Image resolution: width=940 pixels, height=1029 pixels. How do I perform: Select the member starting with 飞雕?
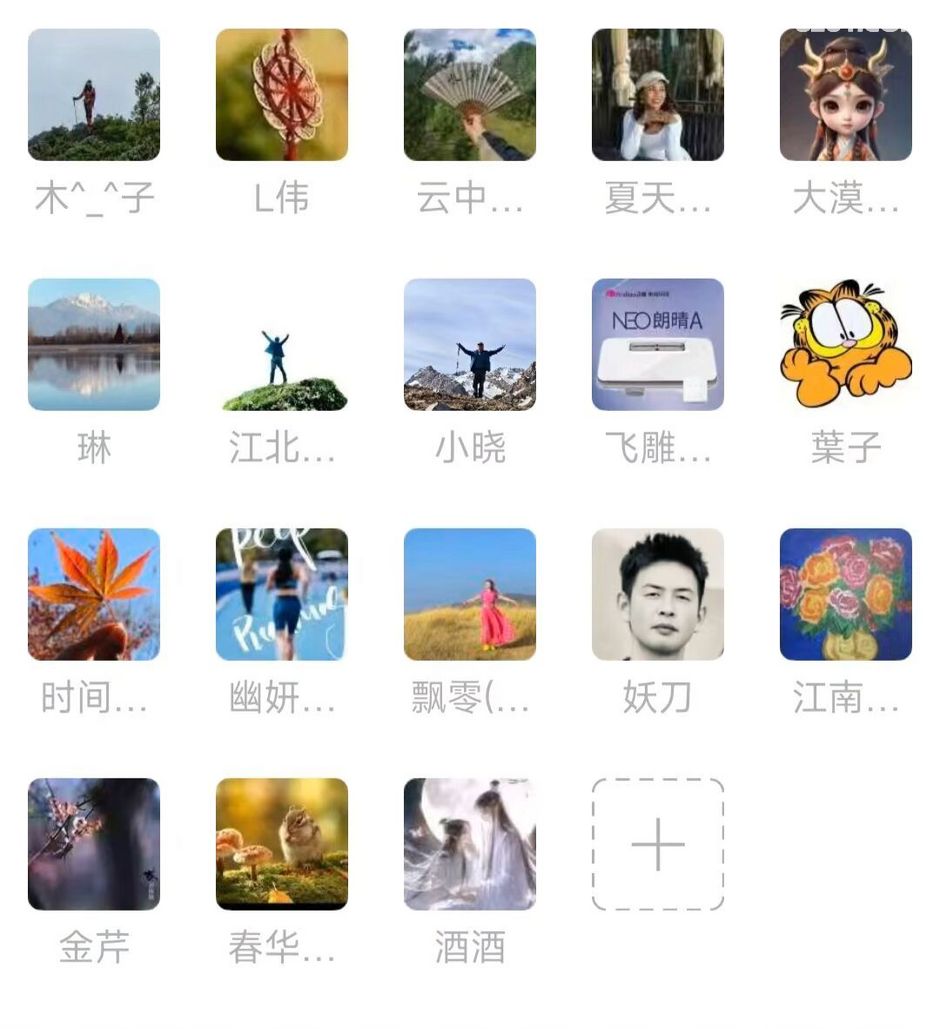pos(658,345)
